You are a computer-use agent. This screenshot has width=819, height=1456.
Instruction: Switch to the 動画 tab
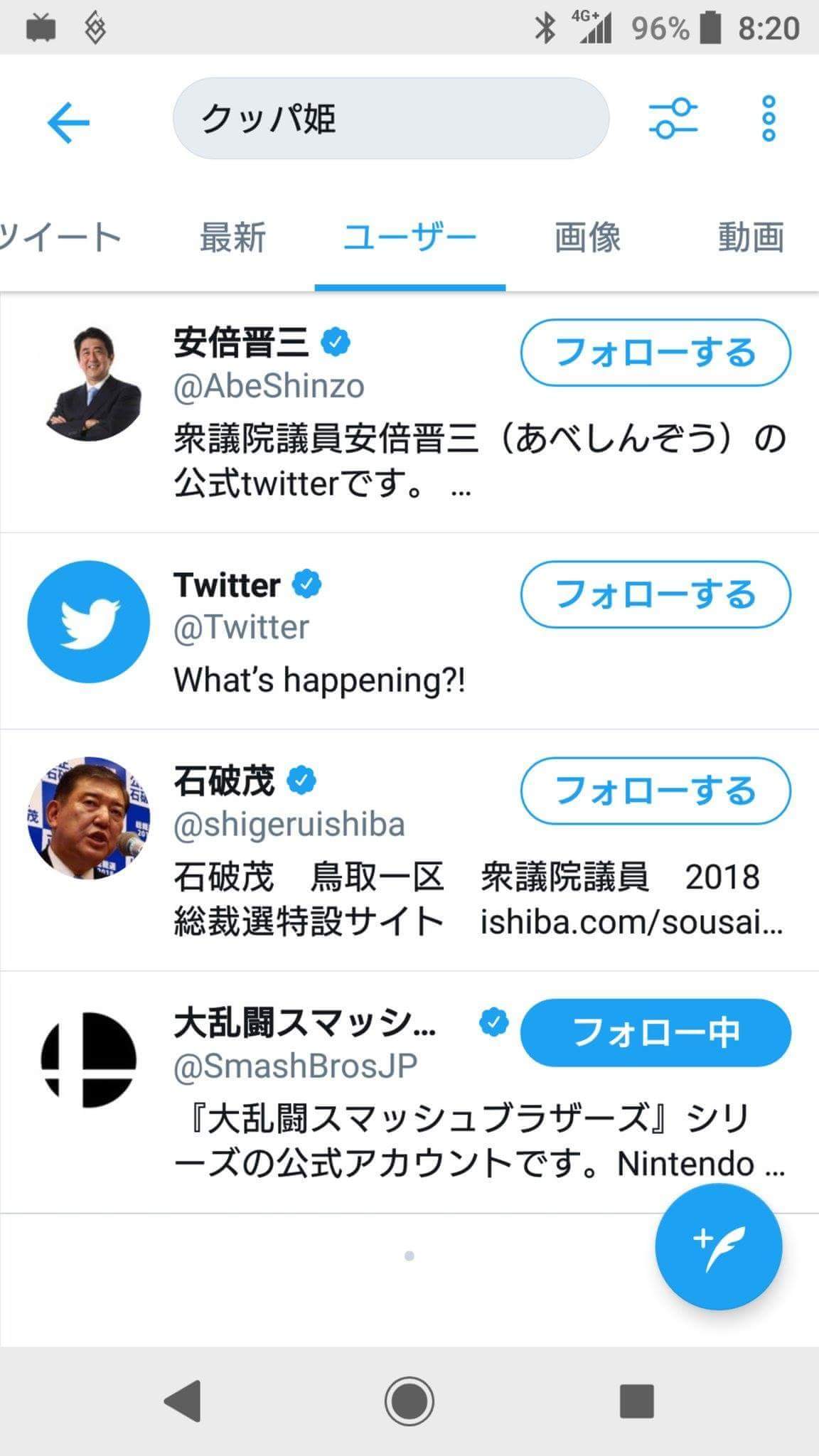coord(751,237)
